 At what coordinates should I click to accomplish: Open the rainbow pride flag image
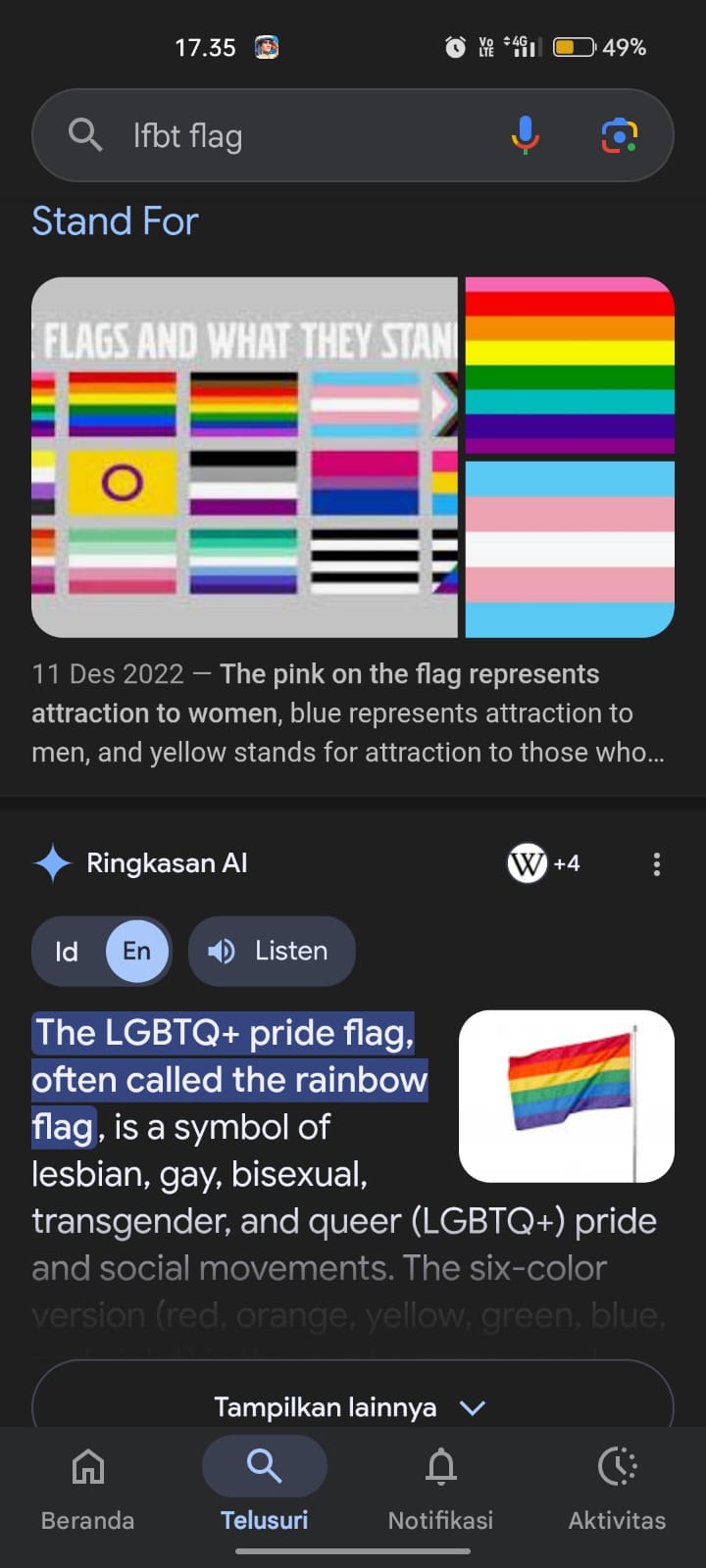[x=570, y=366]
